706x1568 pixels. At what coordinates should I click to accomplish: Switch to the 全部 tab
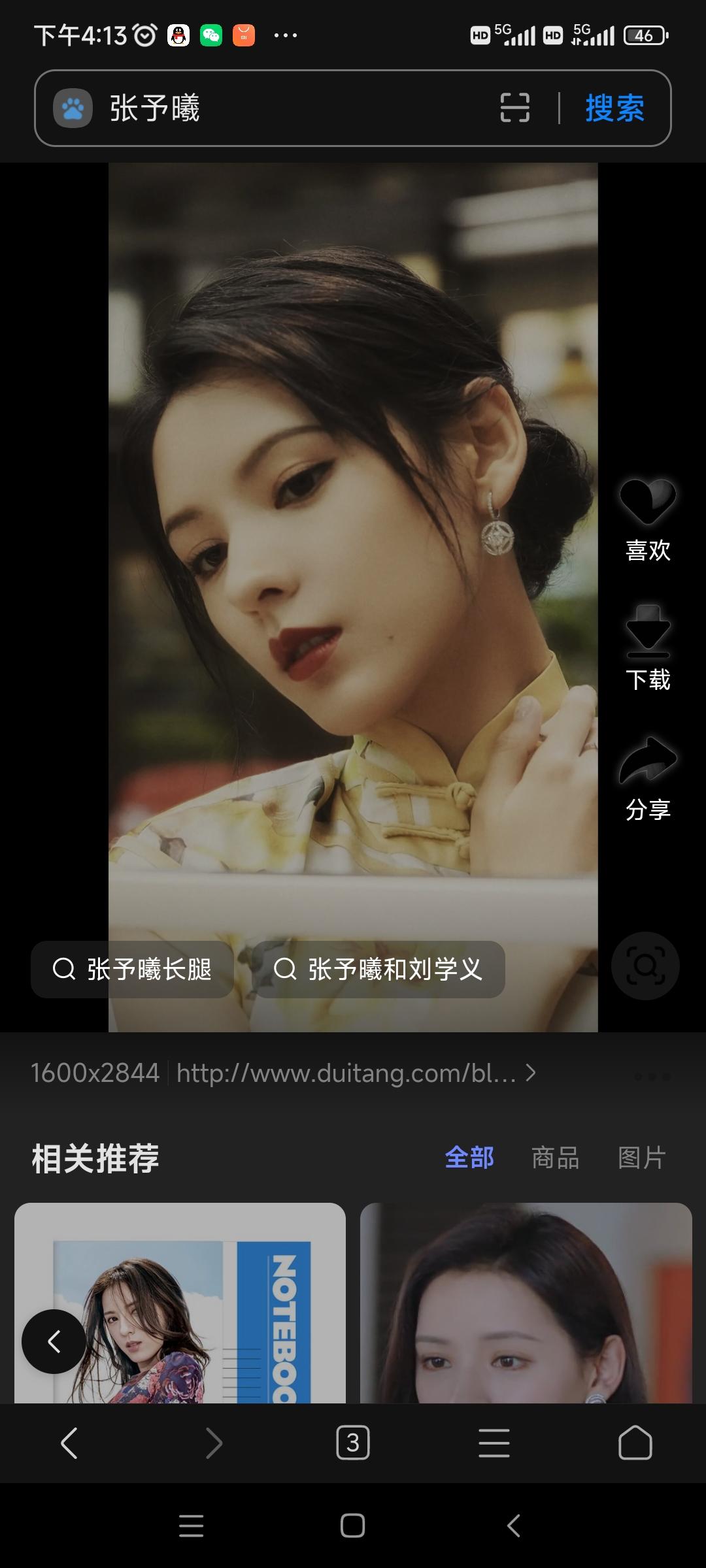[x=469, y=1158]
